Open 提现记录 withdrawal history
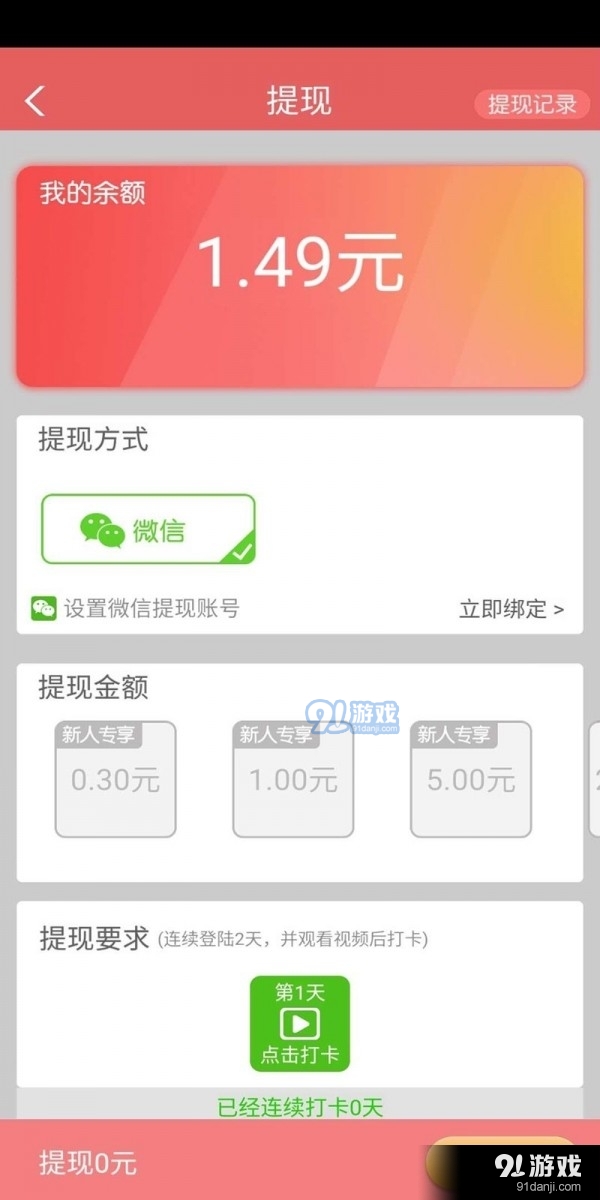Screen dimensions: 600x1200 pyautogui.click(x=532, y=103)
